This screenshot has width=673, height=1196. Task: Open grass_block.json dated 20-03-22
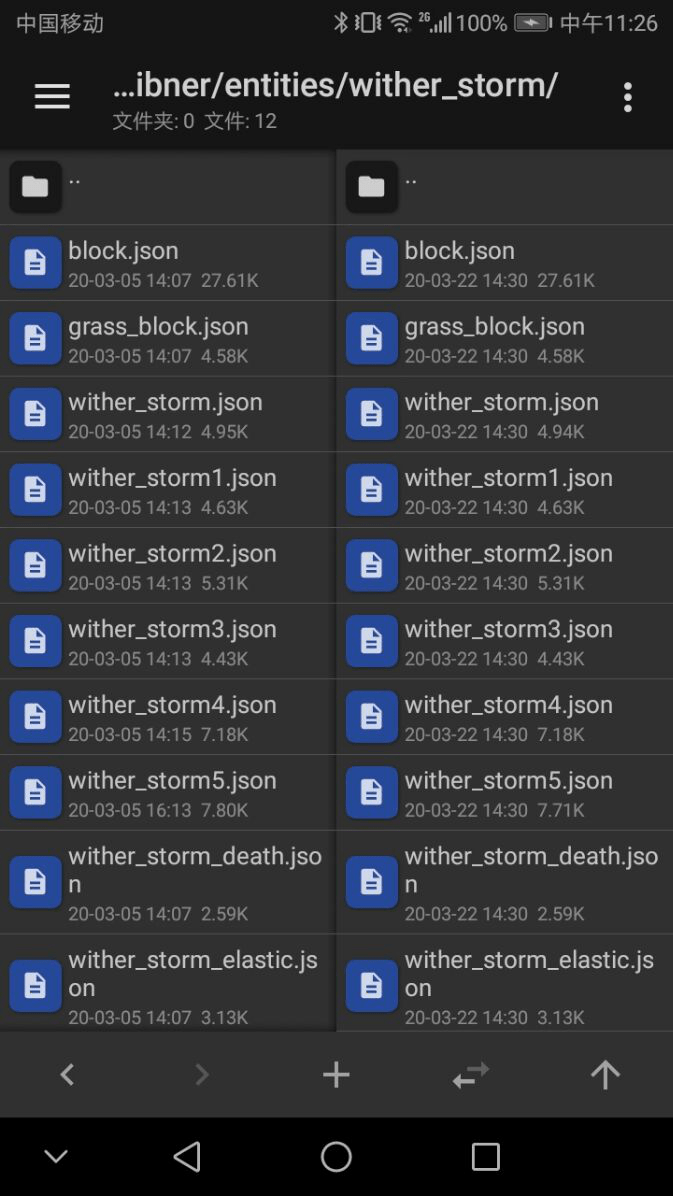click(505, 338)
